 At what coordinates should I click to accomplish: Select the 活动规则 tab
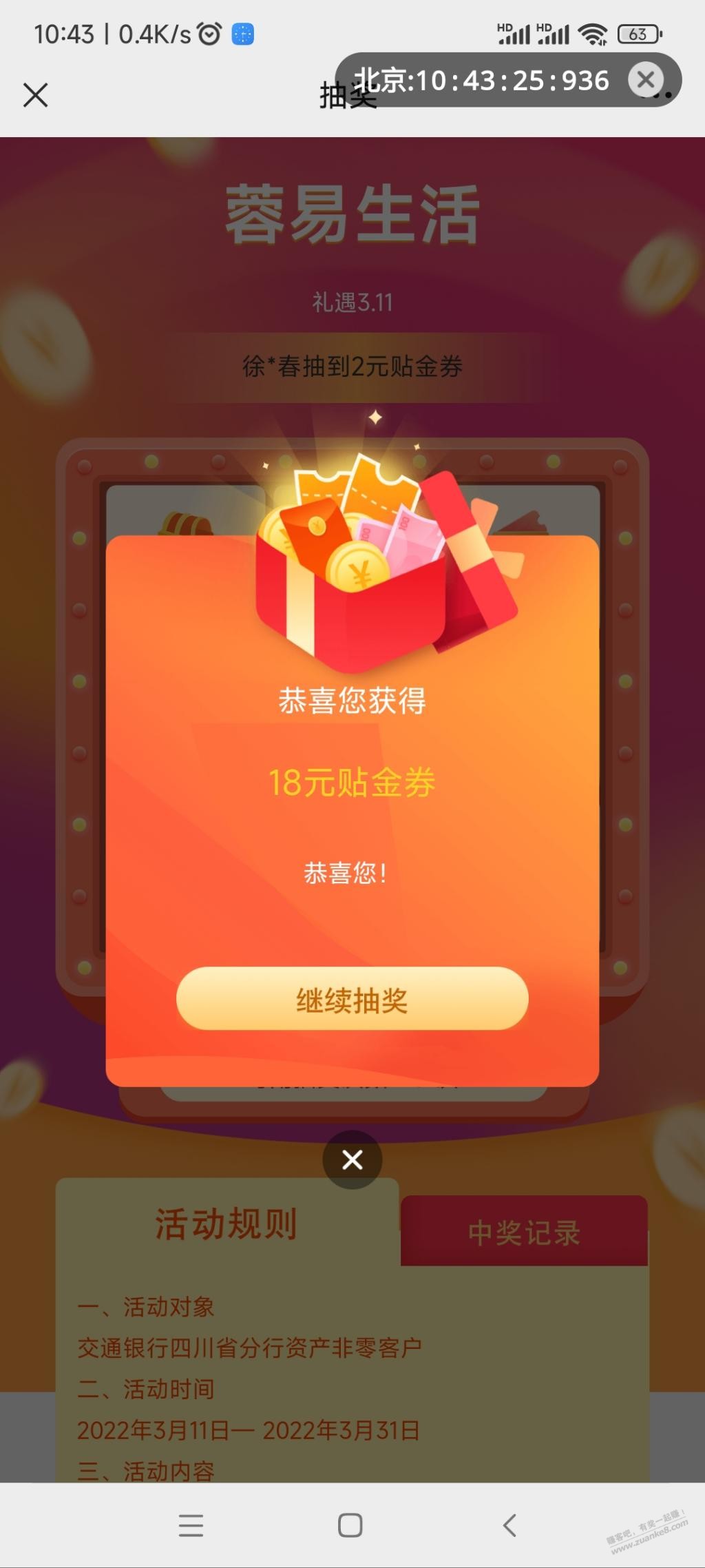[226, 1224]
